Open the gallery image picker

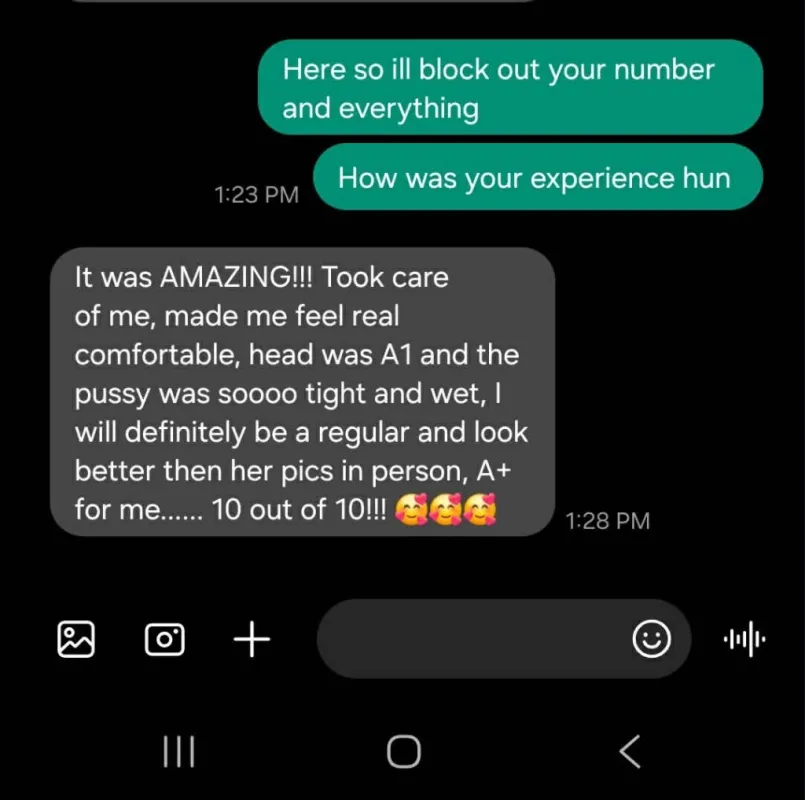[76, 639]
